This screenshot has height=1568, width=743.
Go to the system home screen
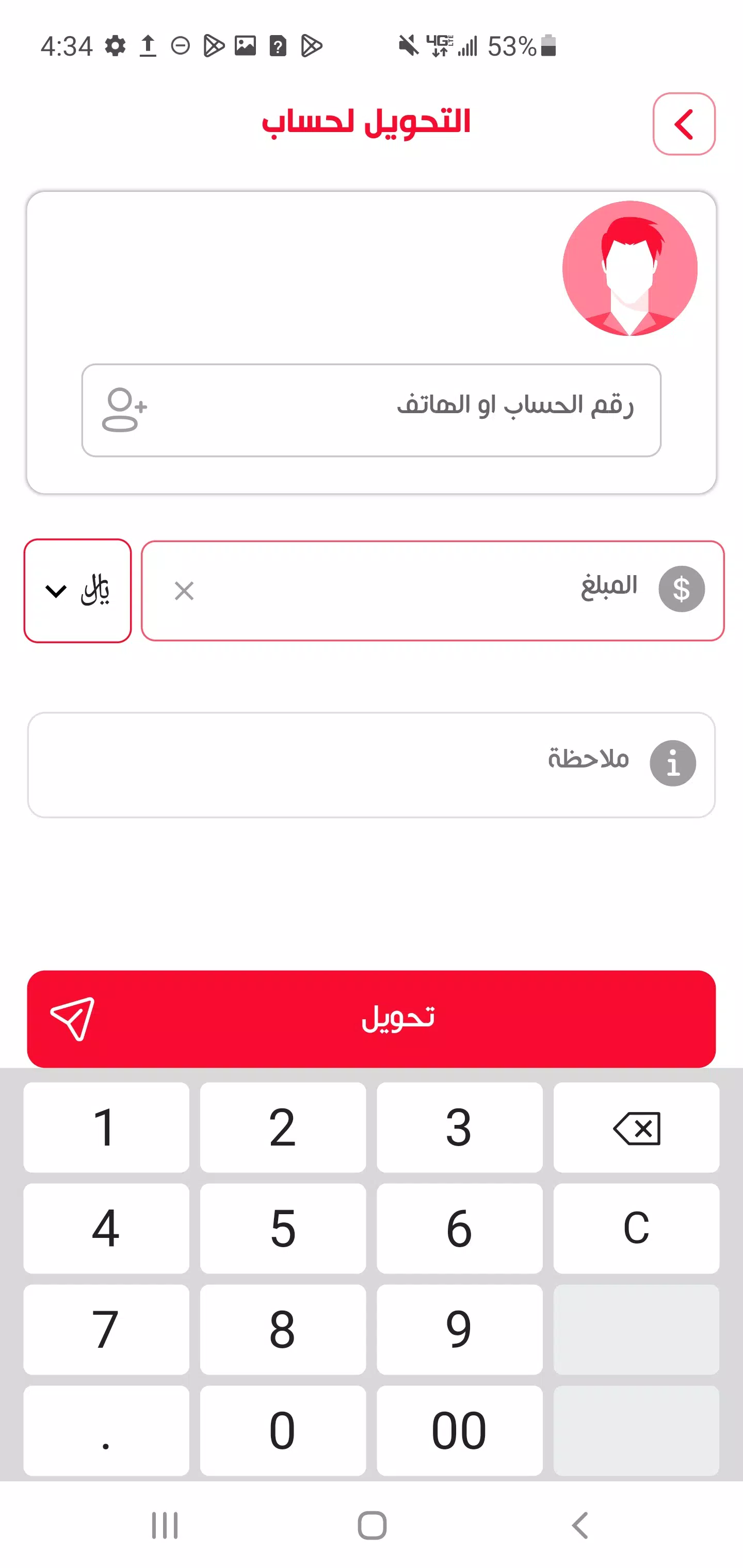click(x=372, y=1525)
